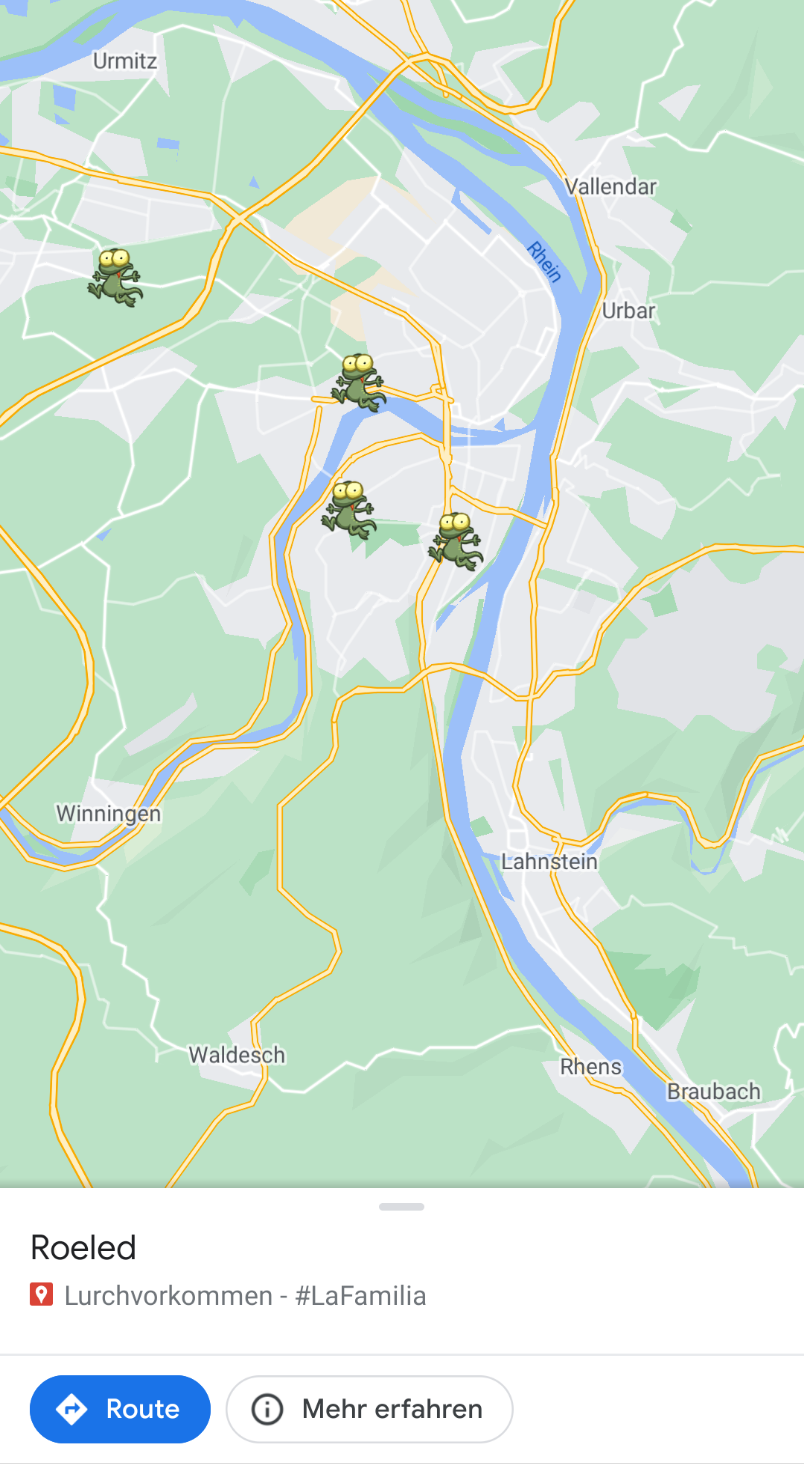This screenshot has width=804, height=1464.
Task: Tap the lizard marker near Urmitz
Action: click(115, 277)
